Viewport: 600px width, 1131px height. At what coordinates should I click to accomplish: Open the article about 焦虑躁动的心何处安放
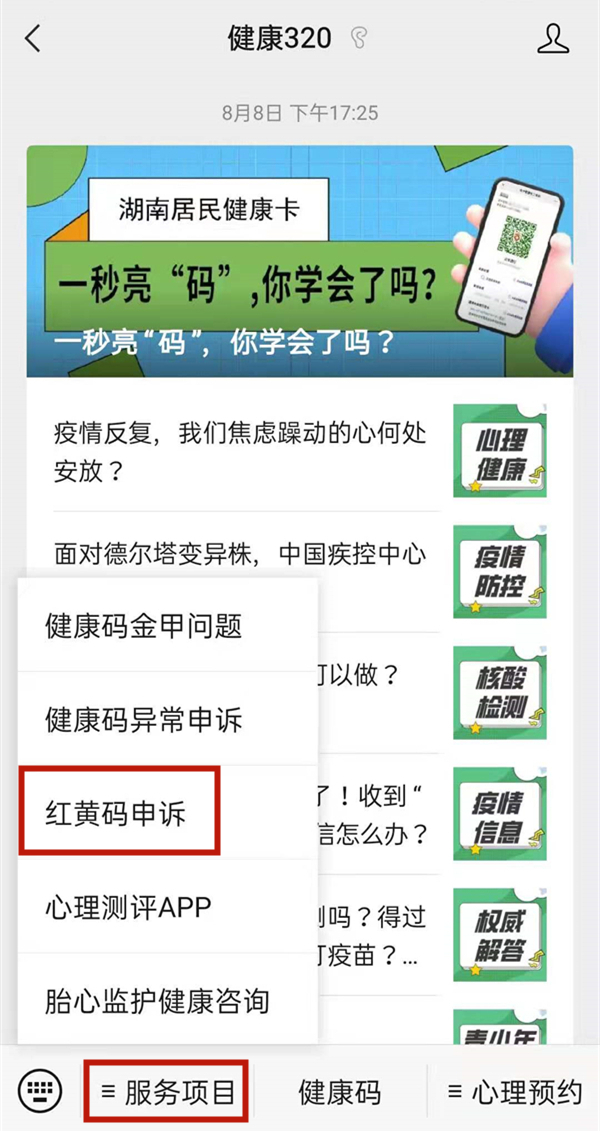pyautogui.click(x=240, y=451)
